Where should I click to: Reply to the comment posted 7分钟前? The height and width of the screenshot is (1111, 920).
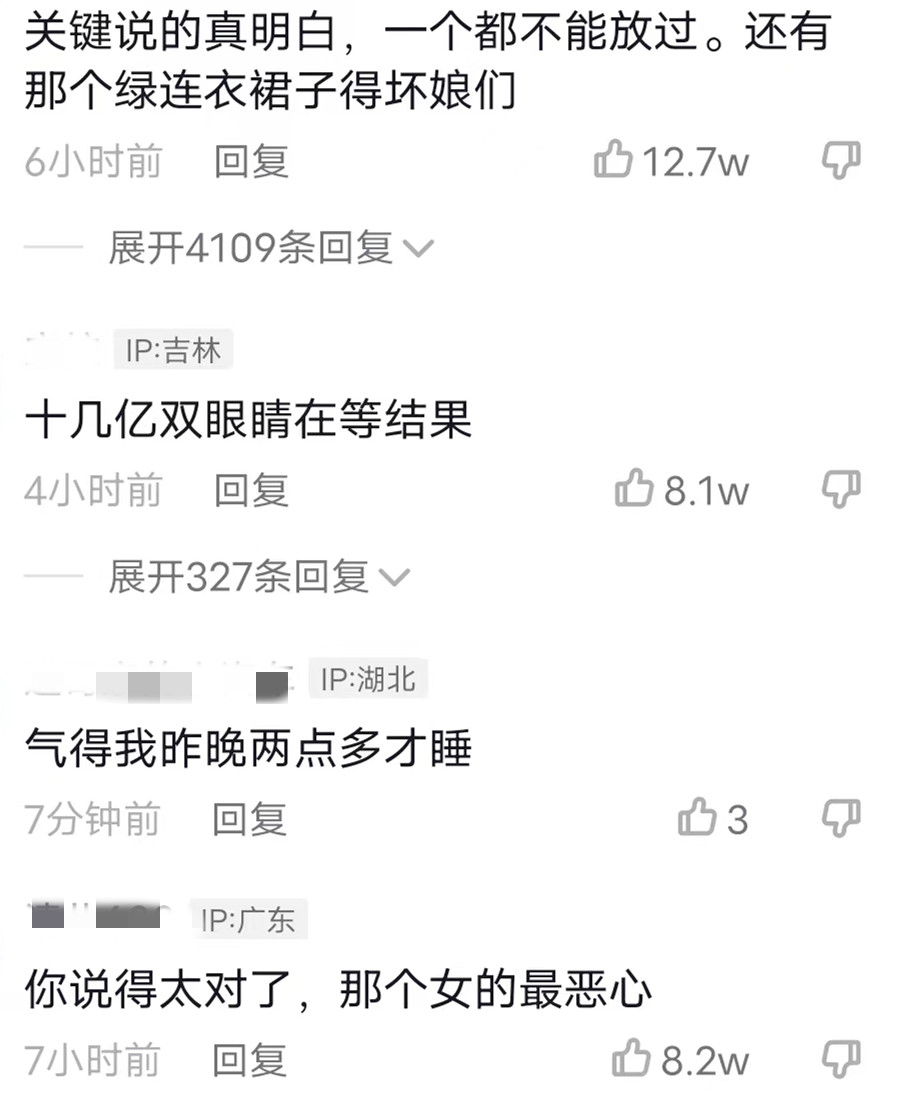[249, 819]
